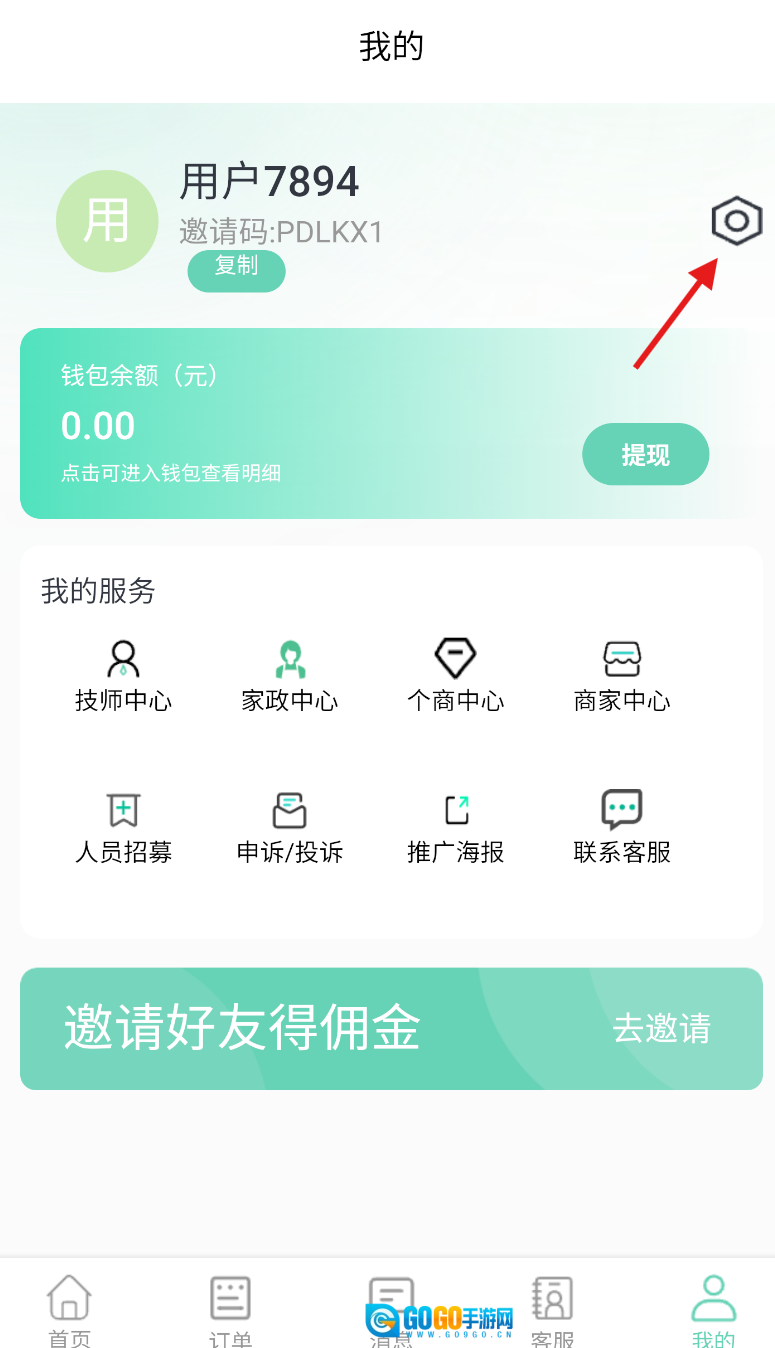775x1348 pixels.
Task: Enter 商家中心
Action: (x=622, y=675)
